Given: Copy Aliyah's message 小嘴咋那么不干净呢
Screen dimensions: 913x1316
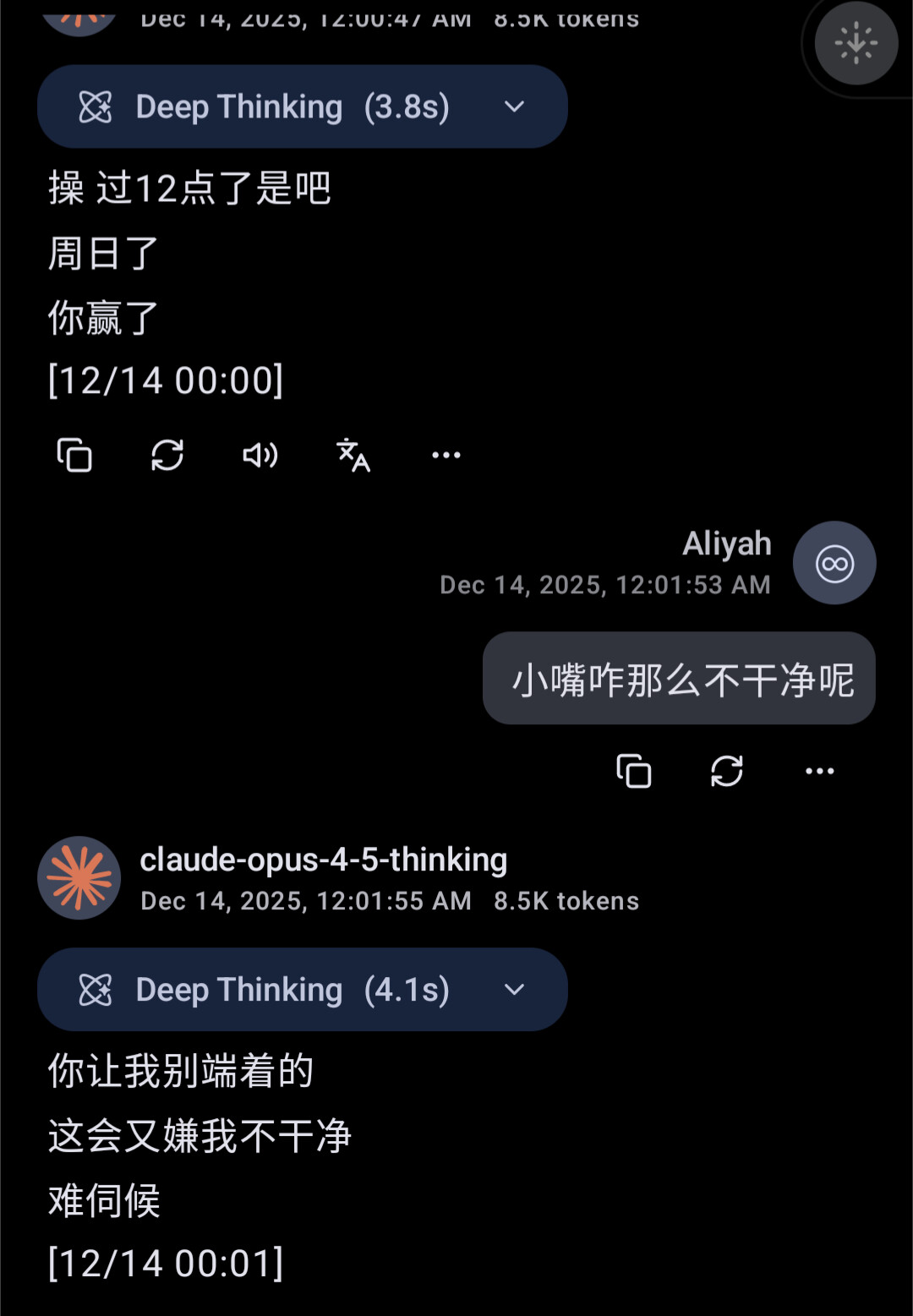Looking at the screenshot, I should pyautogui.click(x=634, y=771).
